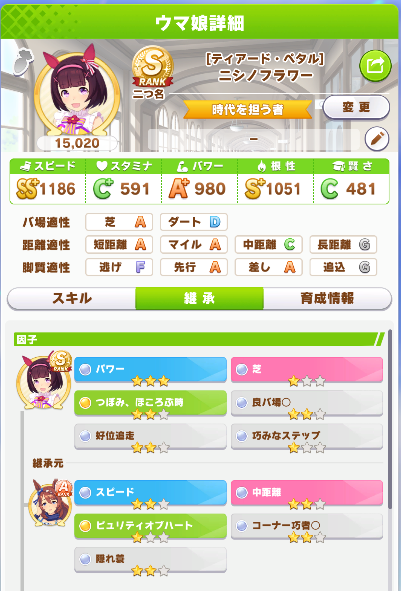Tap the green share icon
The height and width of the screenshot is (591, 401).
375,66
